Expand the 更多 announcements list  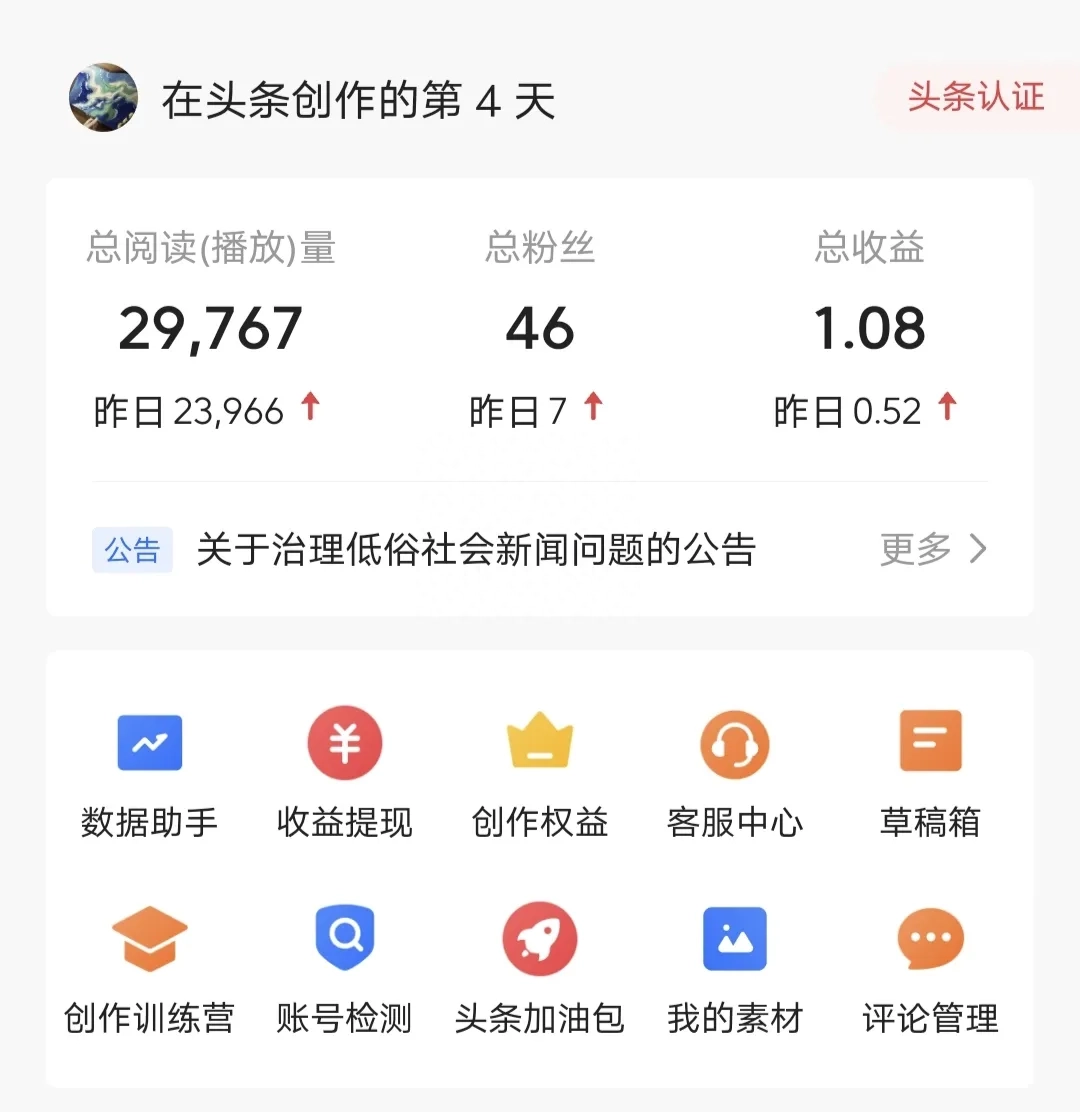pyautogui.click(x=932, y=549)
